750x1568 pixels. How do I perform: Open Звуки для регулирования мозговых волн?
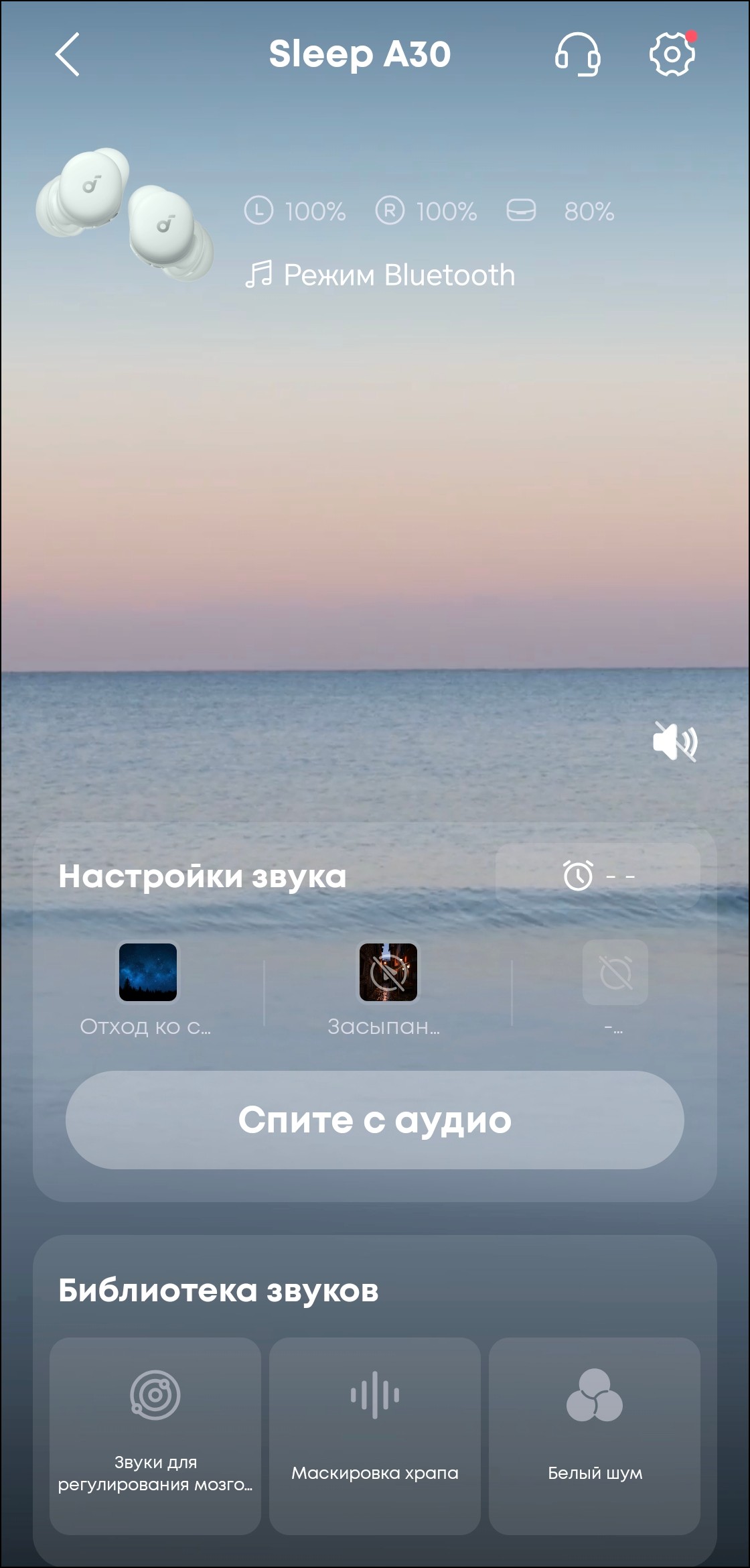tap(155, 1435)
